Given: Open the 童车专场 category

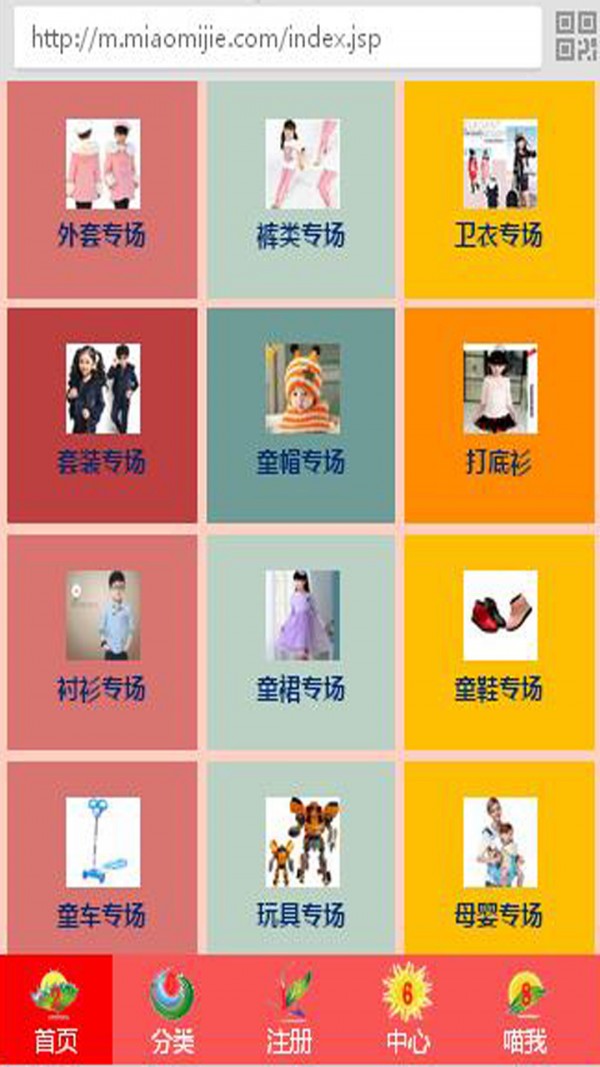Looking at the screenshot, I should coord(102,860).
